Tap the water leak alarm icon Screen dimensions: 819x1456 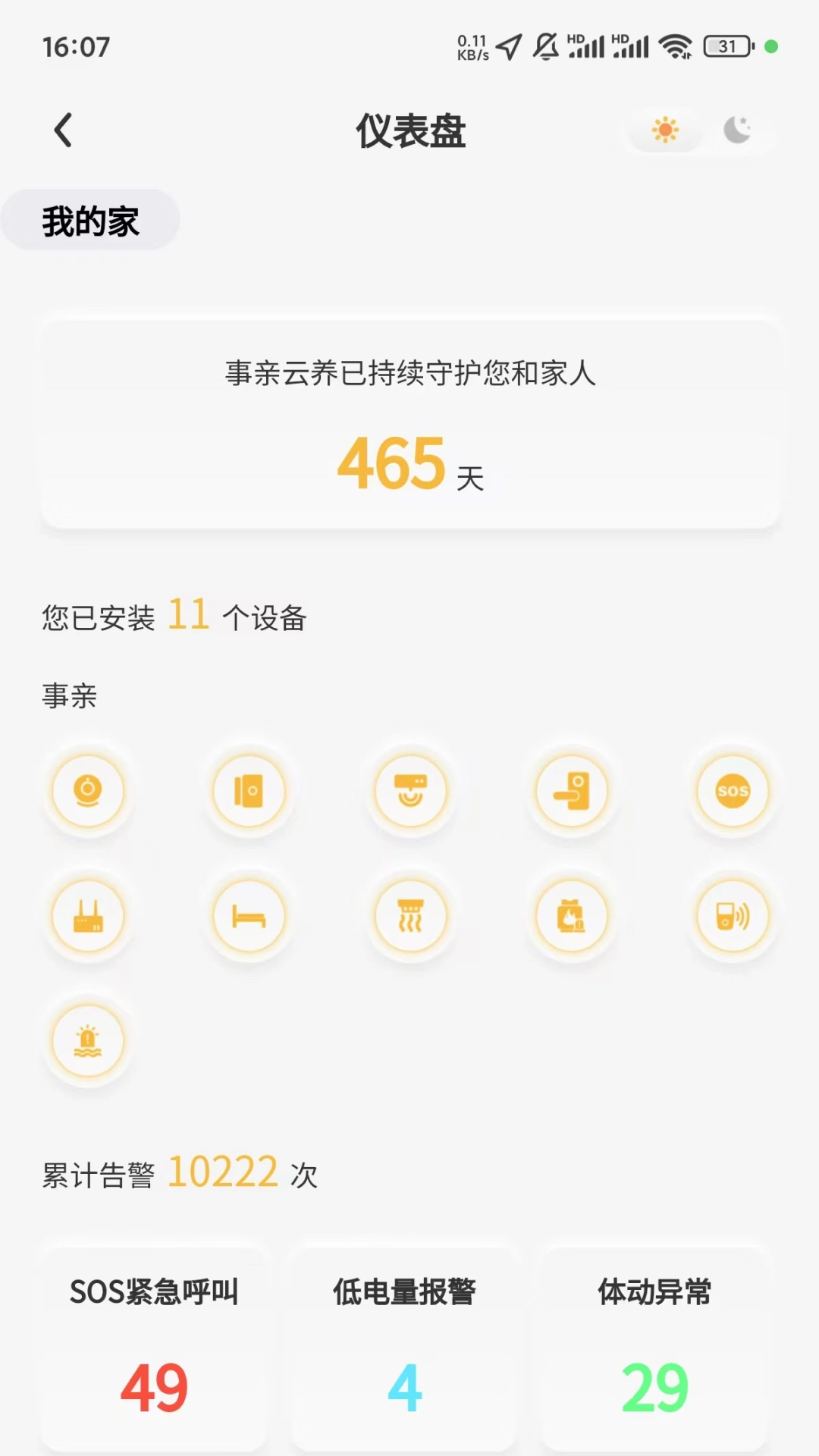coord(89,1040)
